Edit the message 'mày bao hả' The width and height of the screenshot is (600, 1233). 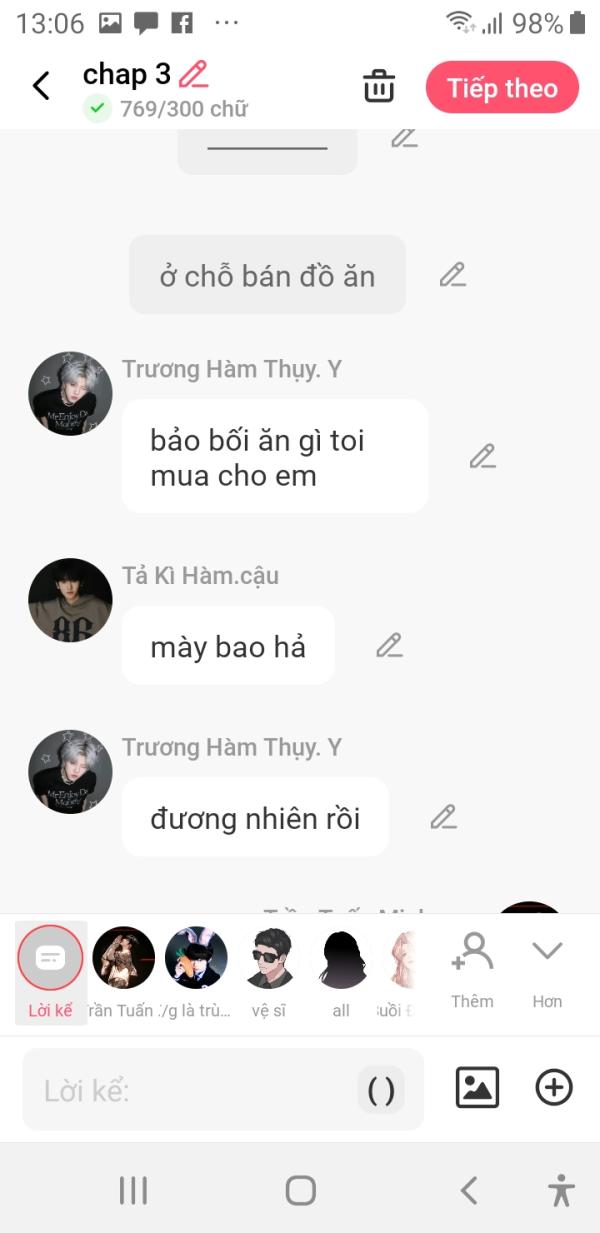pyautogui.click(x=389, y=646)
